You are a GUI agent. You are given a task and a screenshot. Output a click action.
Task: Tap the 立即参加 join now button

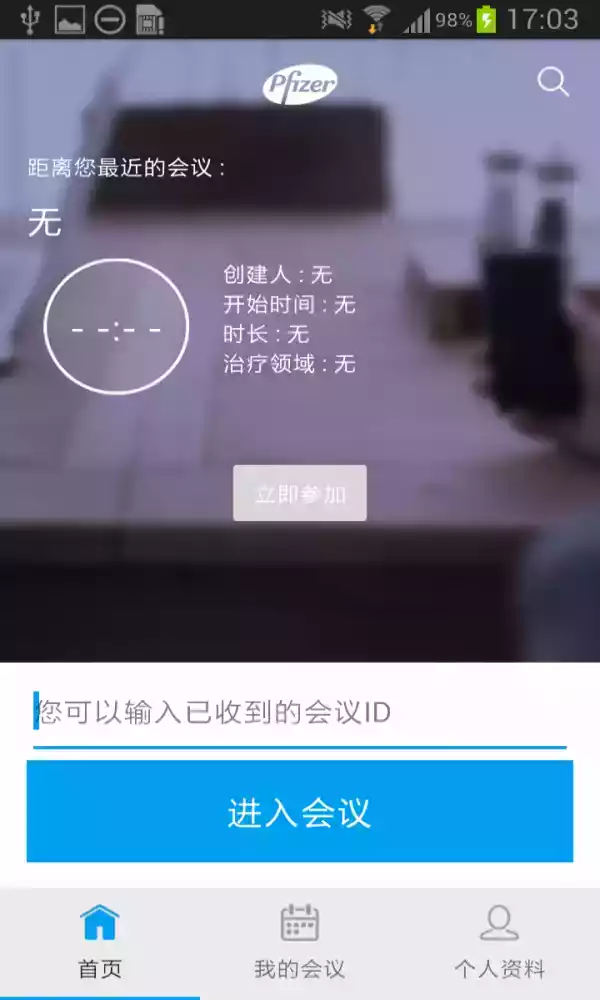300,493
